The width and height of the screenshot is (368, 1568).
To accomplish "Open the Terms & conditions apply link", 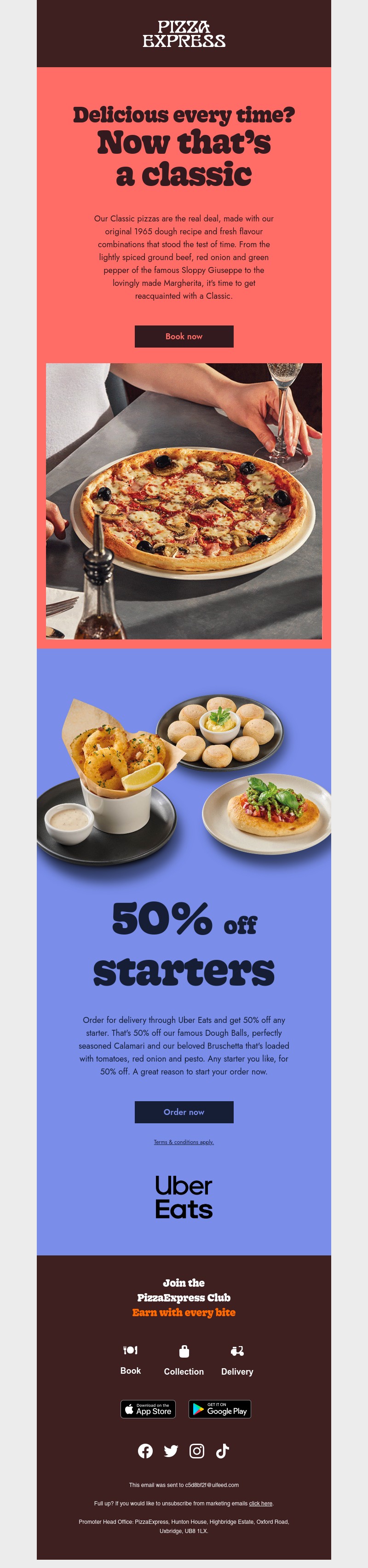I will (x=184, y=1142).
